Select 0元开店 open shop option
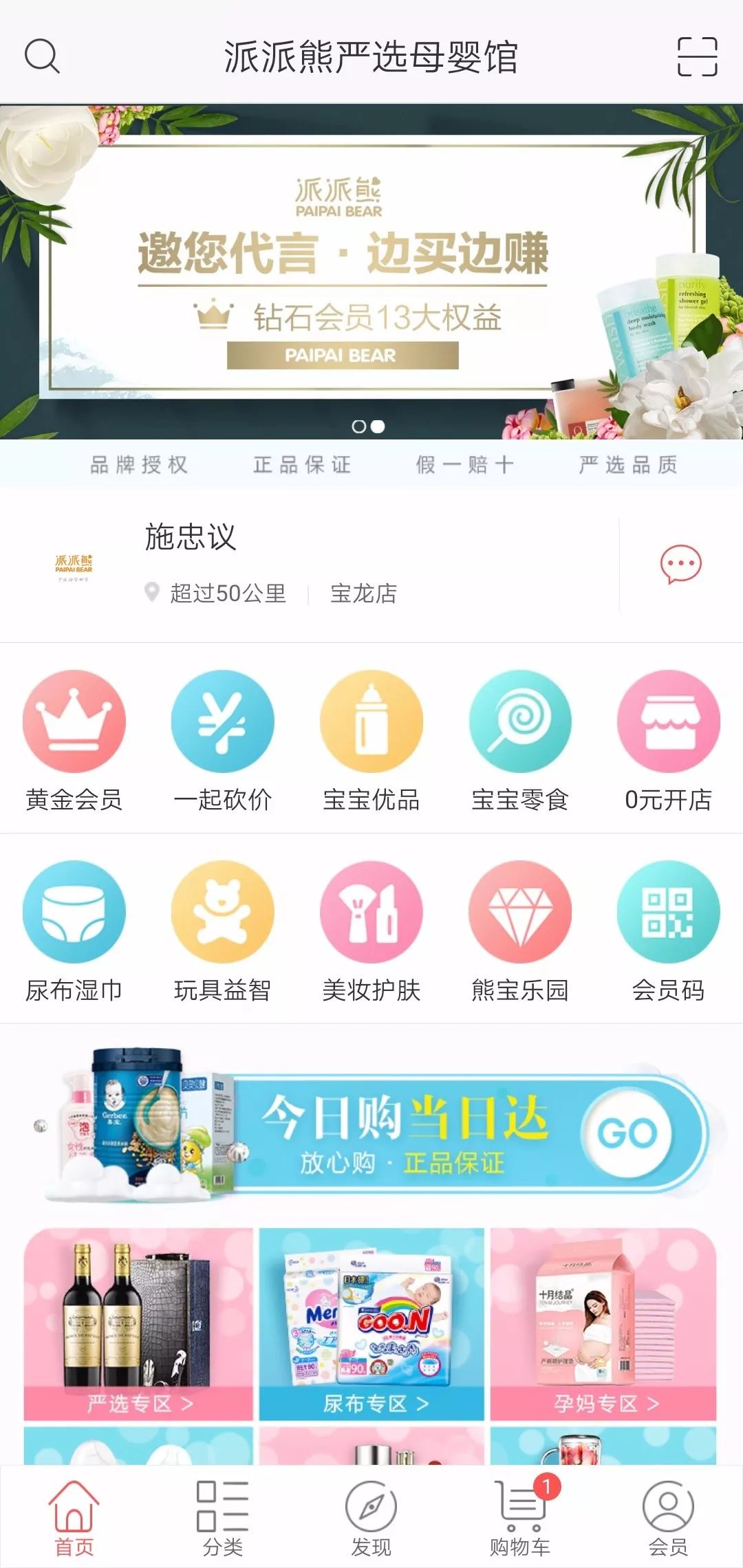The height and width of the screenshot is (1568, 743). (668, 741)
